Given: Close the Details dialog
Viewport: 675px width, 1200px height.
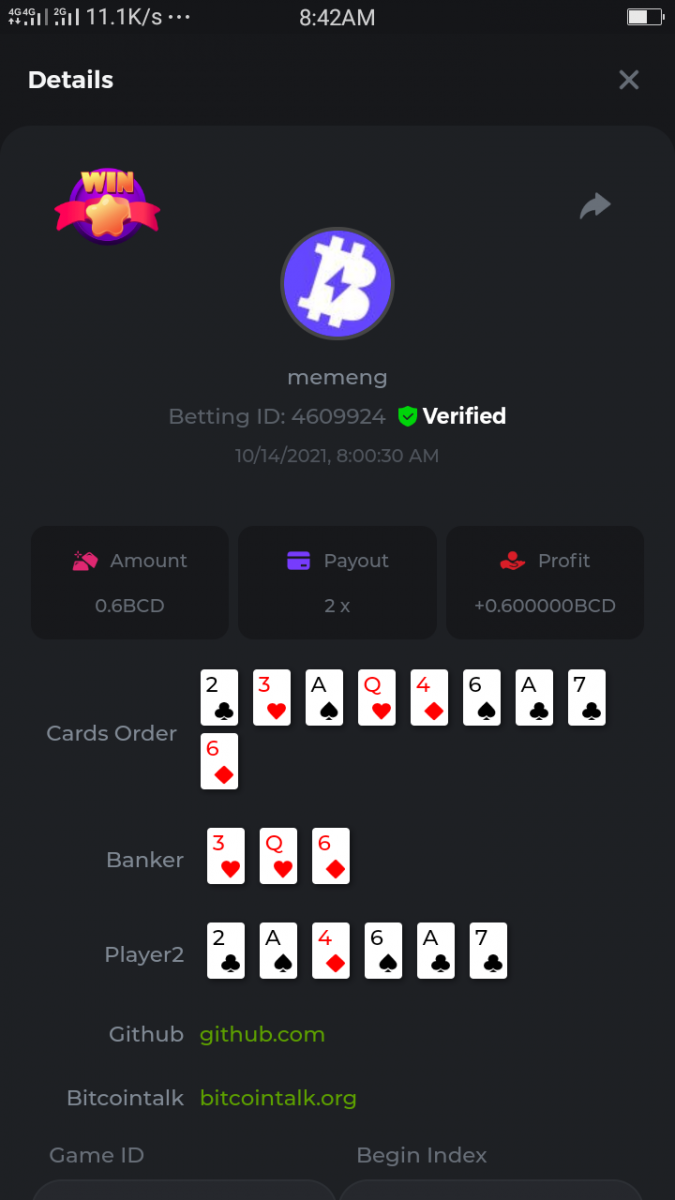Looking at the screenshot, I should pos(628,80).
